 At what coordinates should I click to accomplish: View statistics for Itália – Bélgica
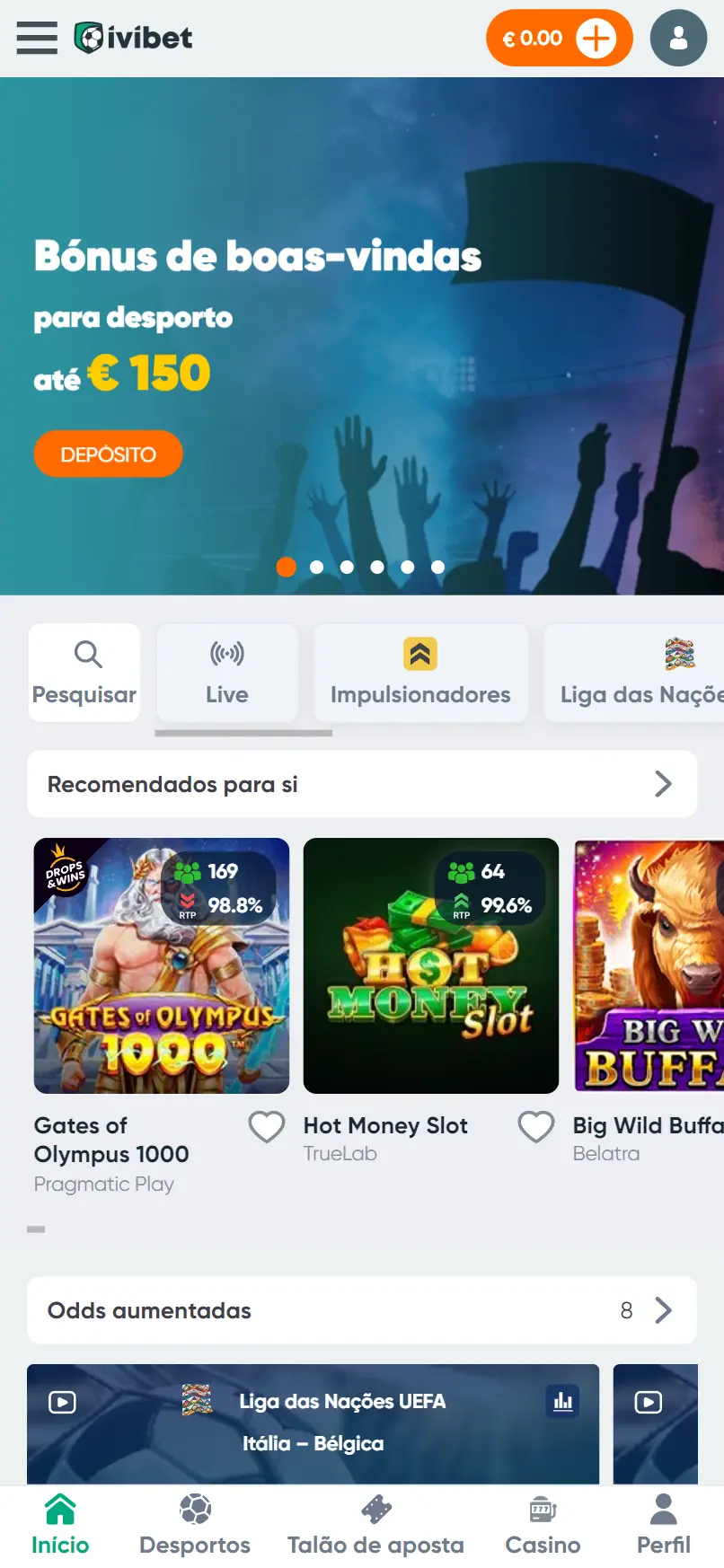click(x=563, y=1401)
